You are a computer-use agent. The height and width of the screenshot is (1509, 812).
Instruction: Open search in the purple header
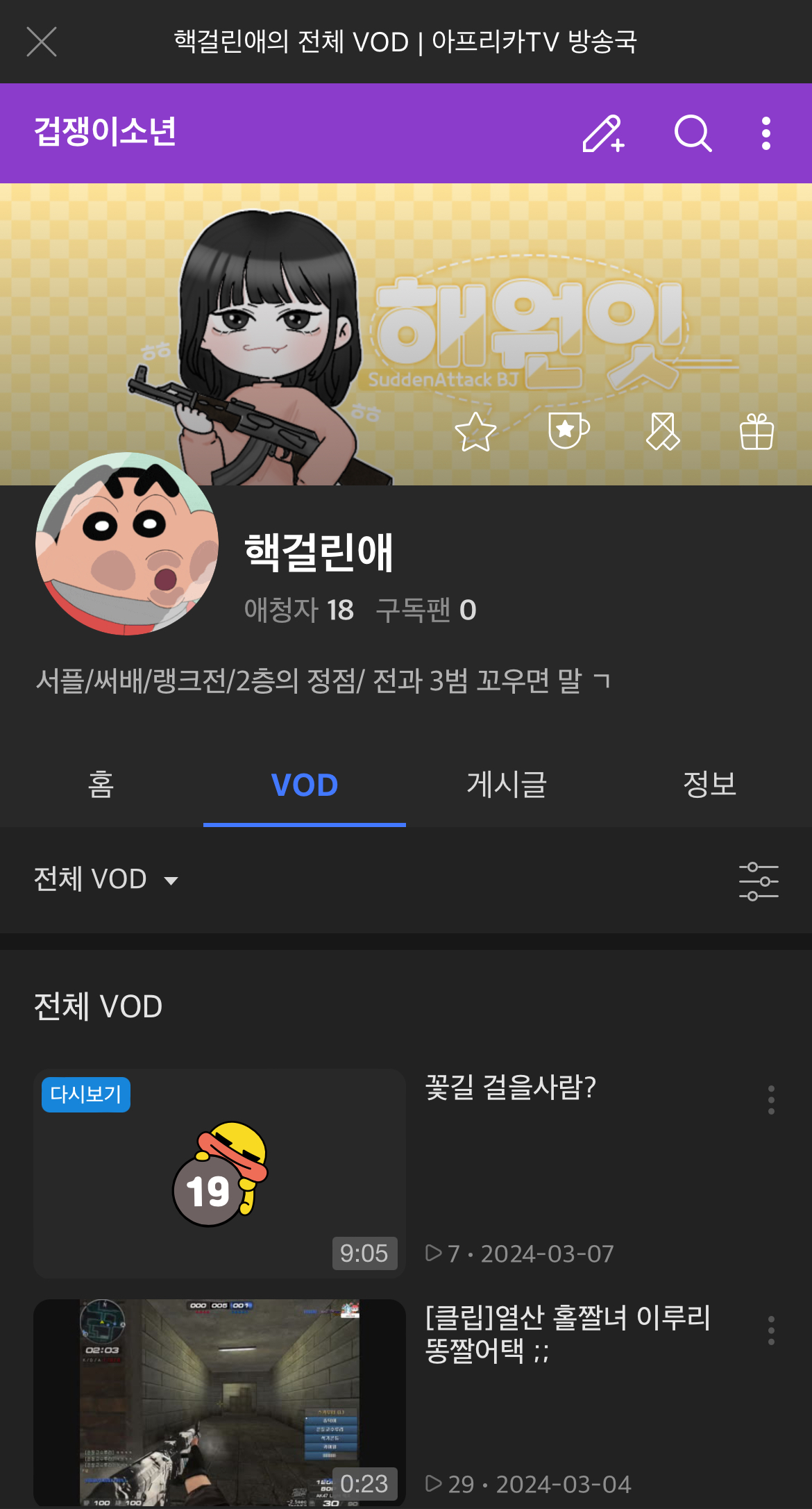693,133
